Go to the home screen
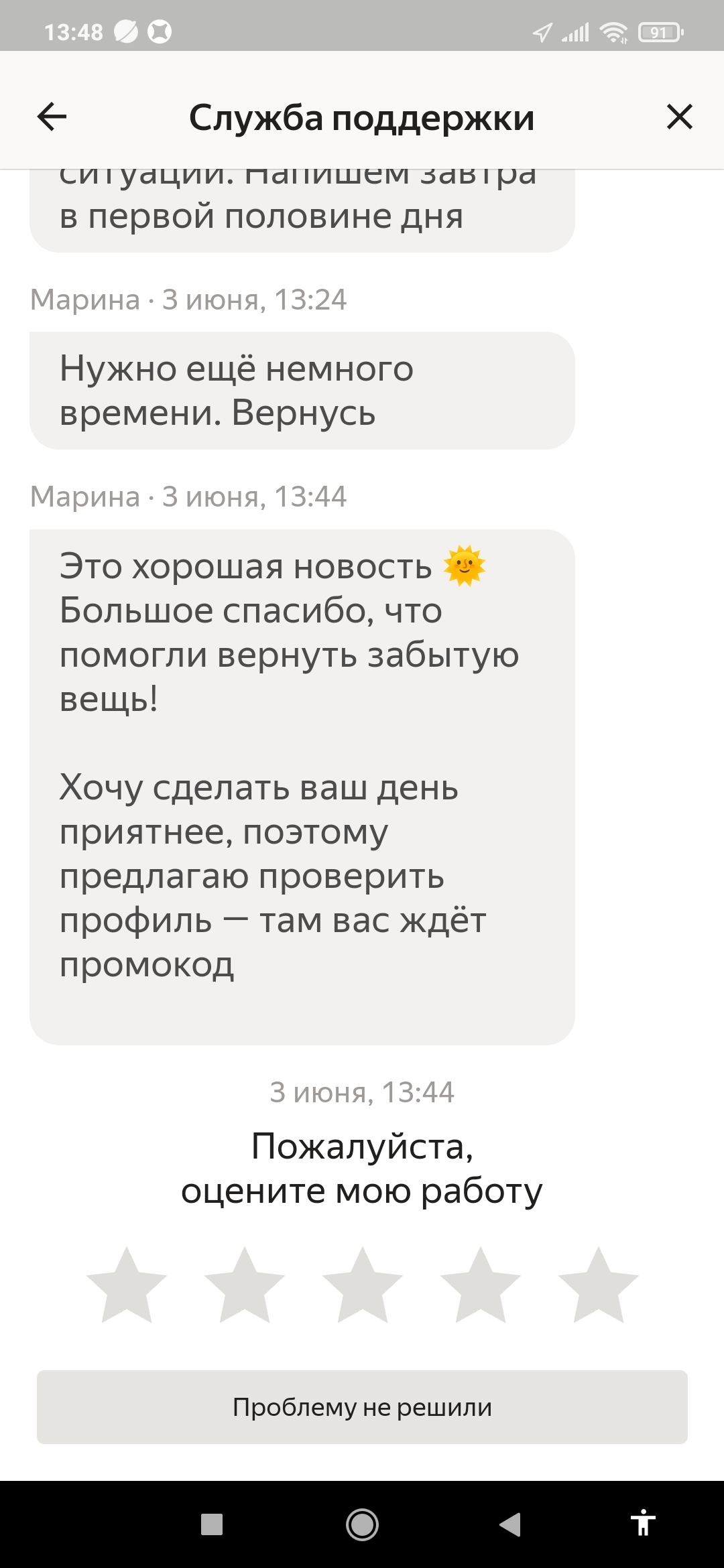The image size is (724, 1568). (x=362, y=1524)
